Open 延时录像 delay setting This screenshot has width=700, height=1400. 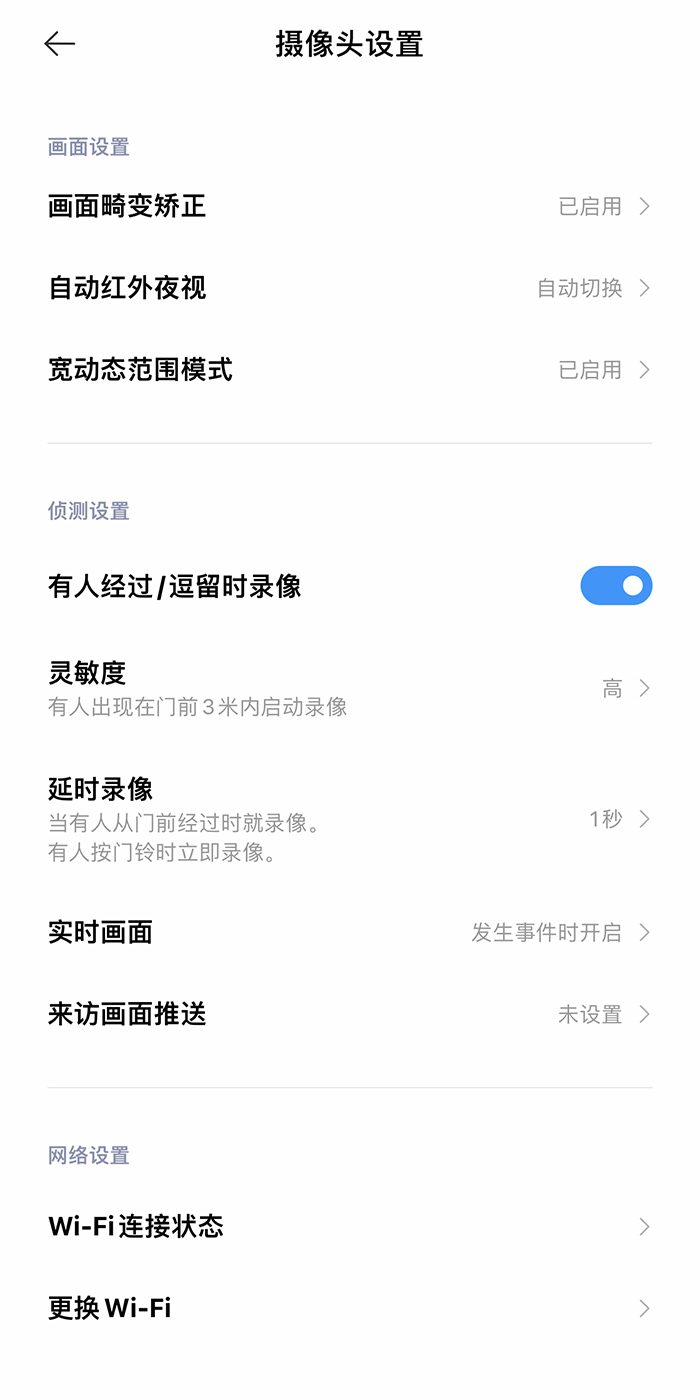coord(350,819)
